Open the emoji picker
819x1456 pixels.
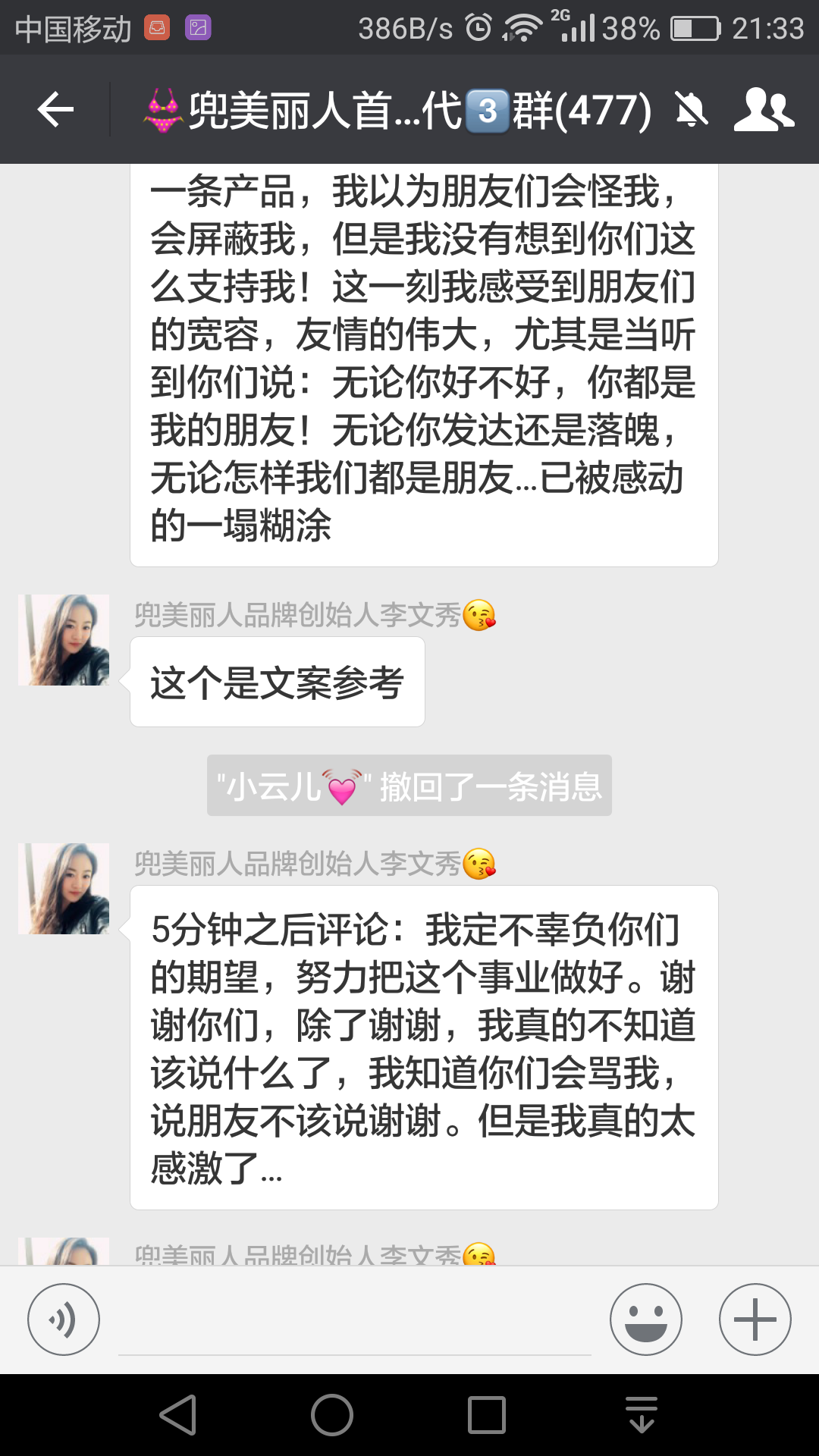645,1319
